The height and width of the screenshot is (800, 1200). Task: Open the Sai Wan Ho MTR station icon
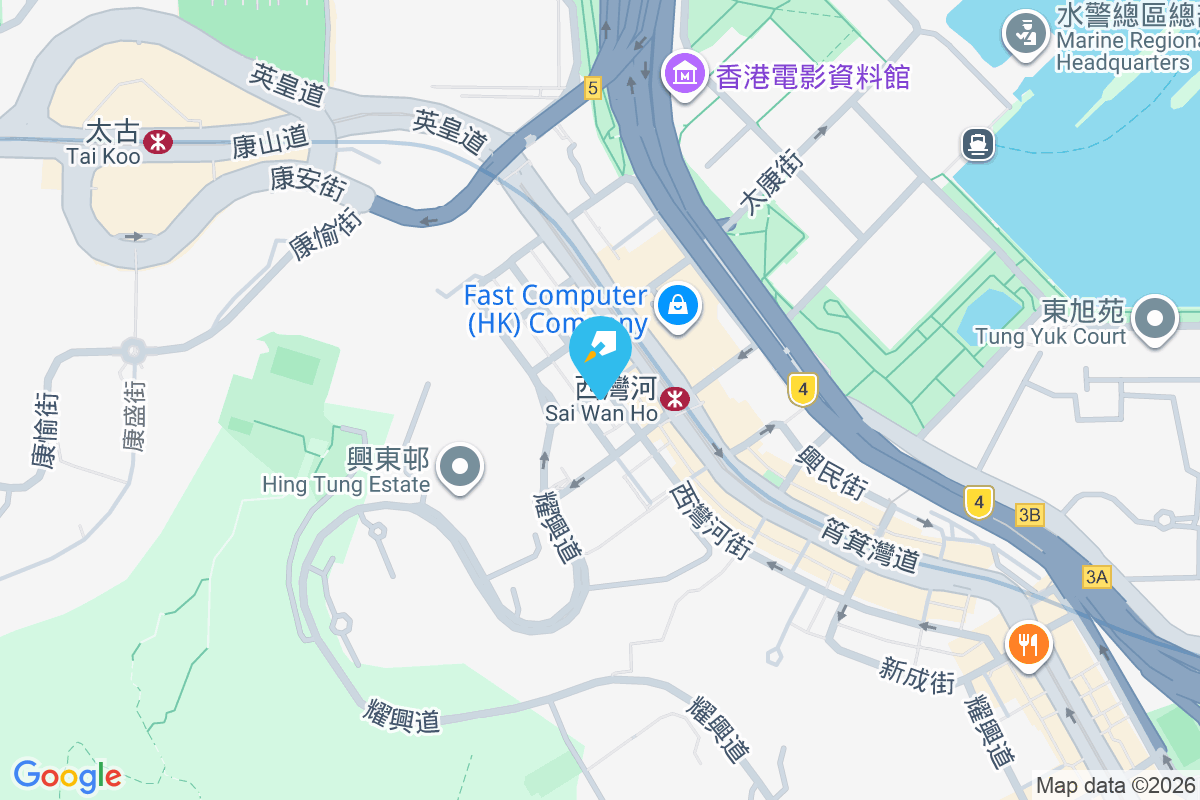[677, 400]
